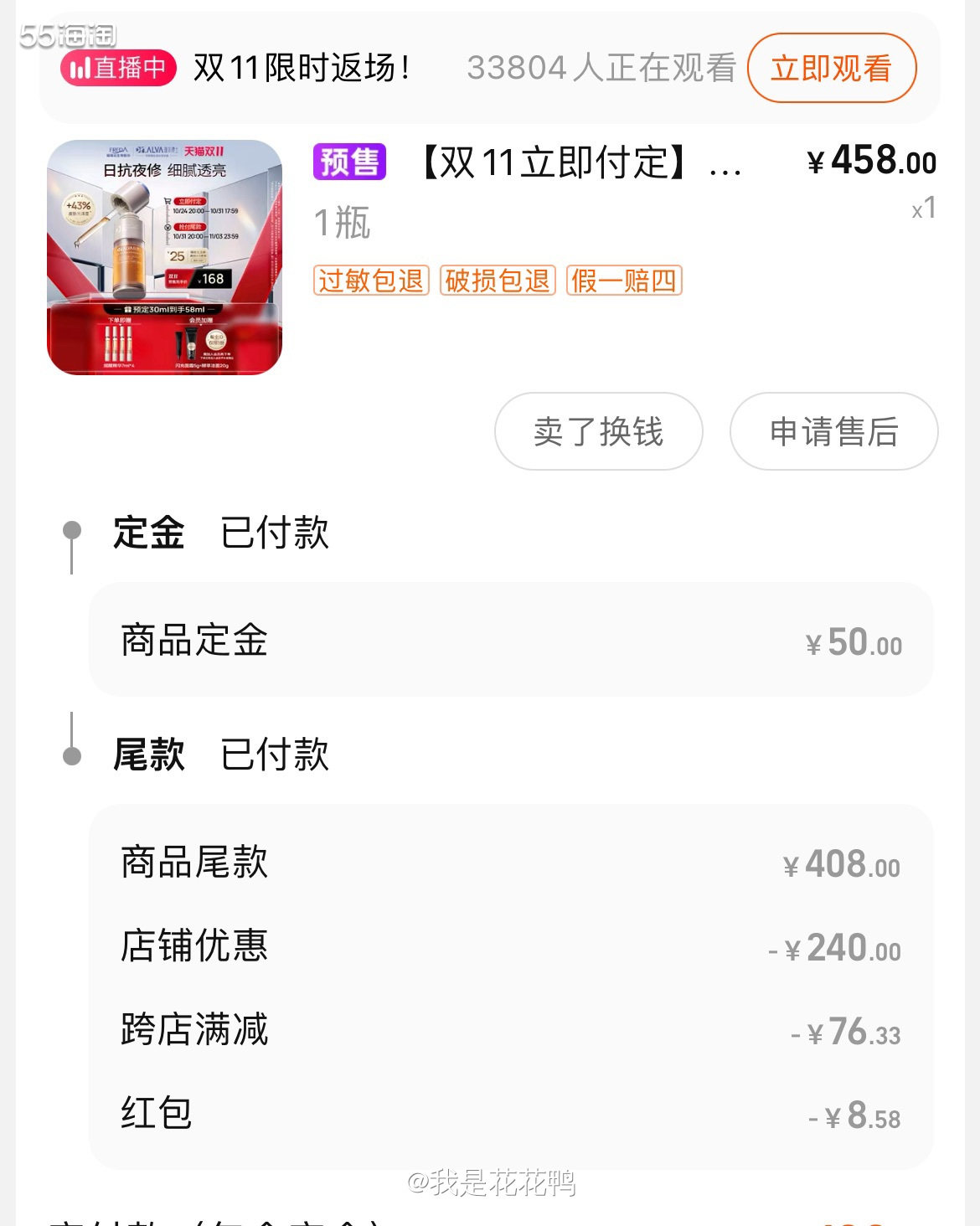Click the 过敏包退 guarantee tag
This screenshot has width=980, height=1226.
coord(371,282)
